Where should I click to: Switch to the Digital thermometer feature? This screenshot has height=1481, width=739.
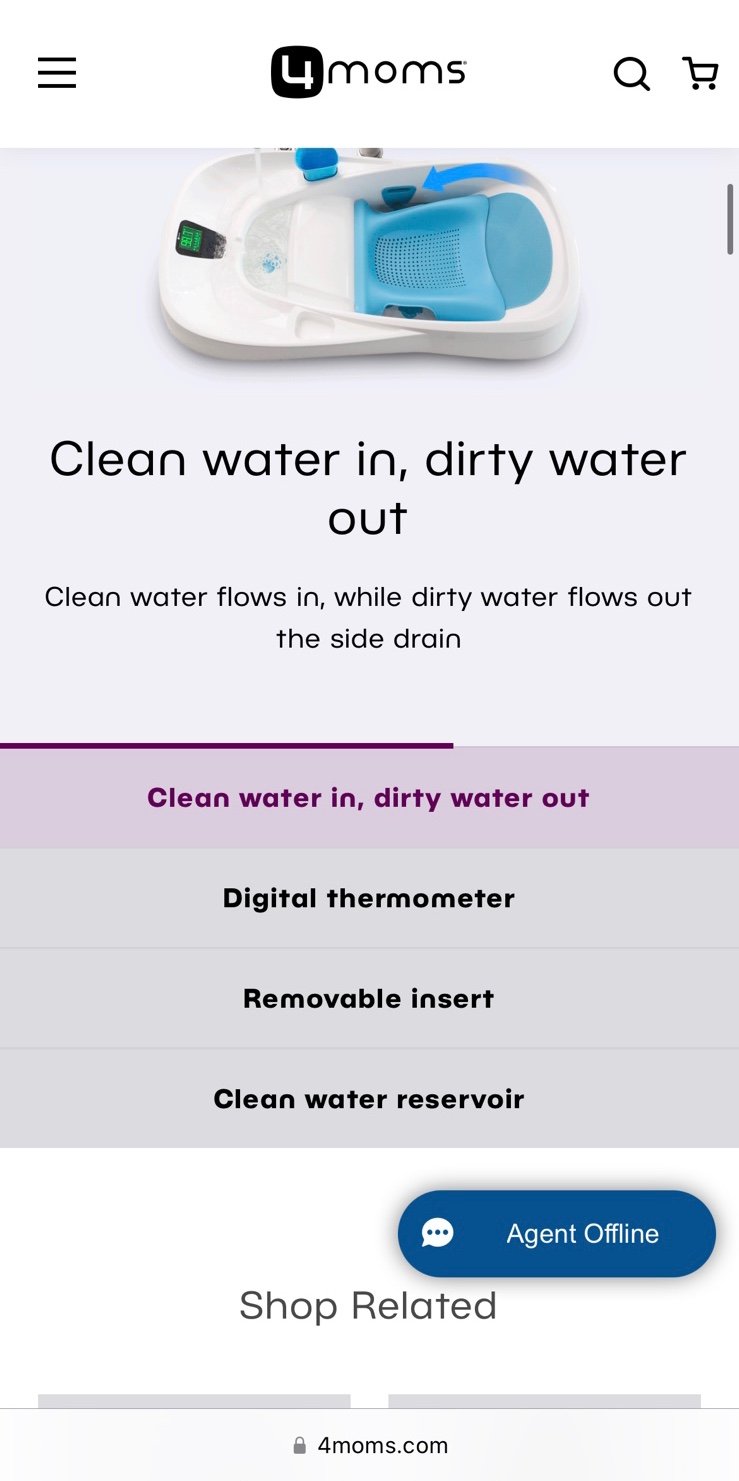369,898
